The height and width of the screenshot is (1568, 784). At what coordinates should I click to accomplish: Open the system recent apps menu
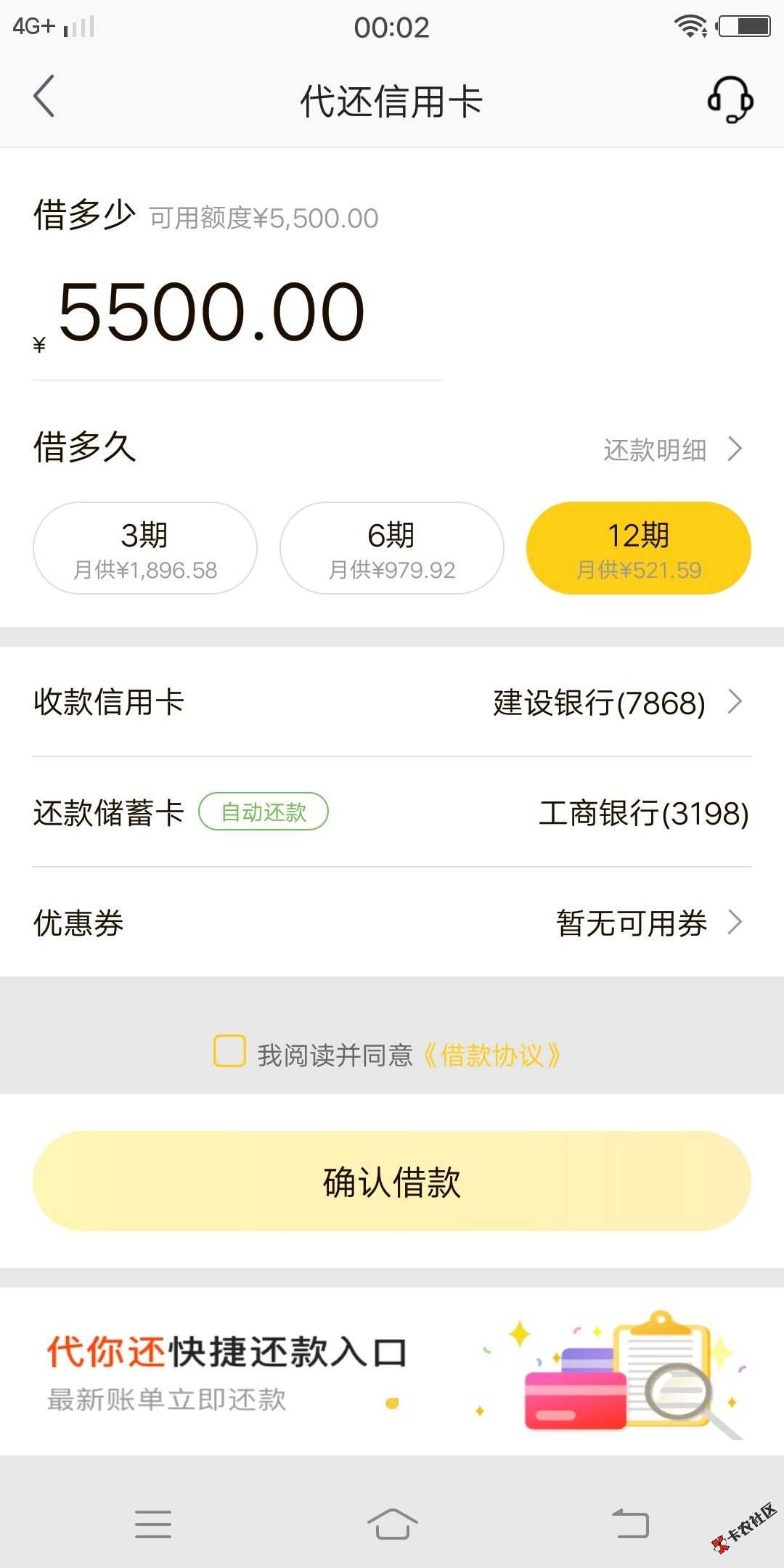click(x=153, y=1523)
